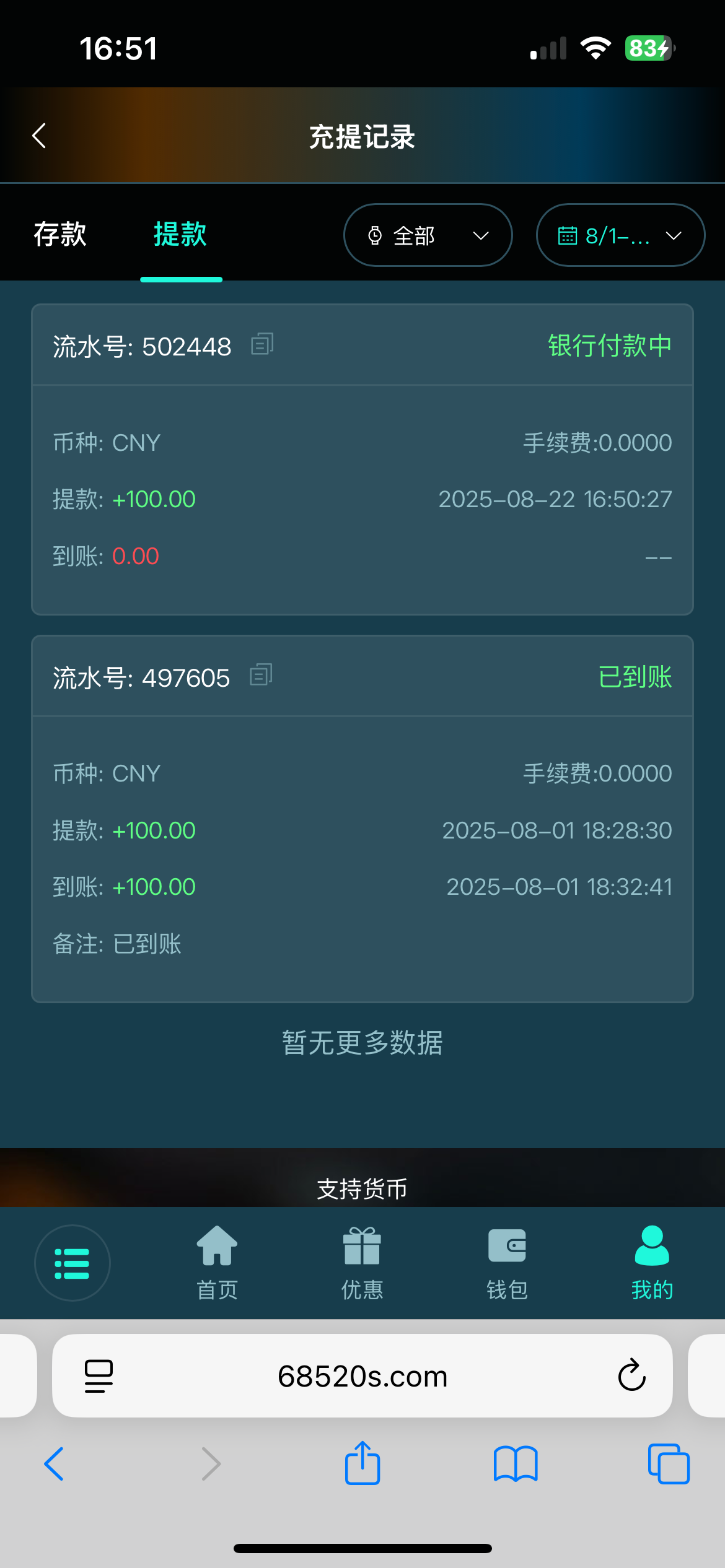Copy order number 502448
This screenshot has height=1568, width=725.
coord(261,344)
